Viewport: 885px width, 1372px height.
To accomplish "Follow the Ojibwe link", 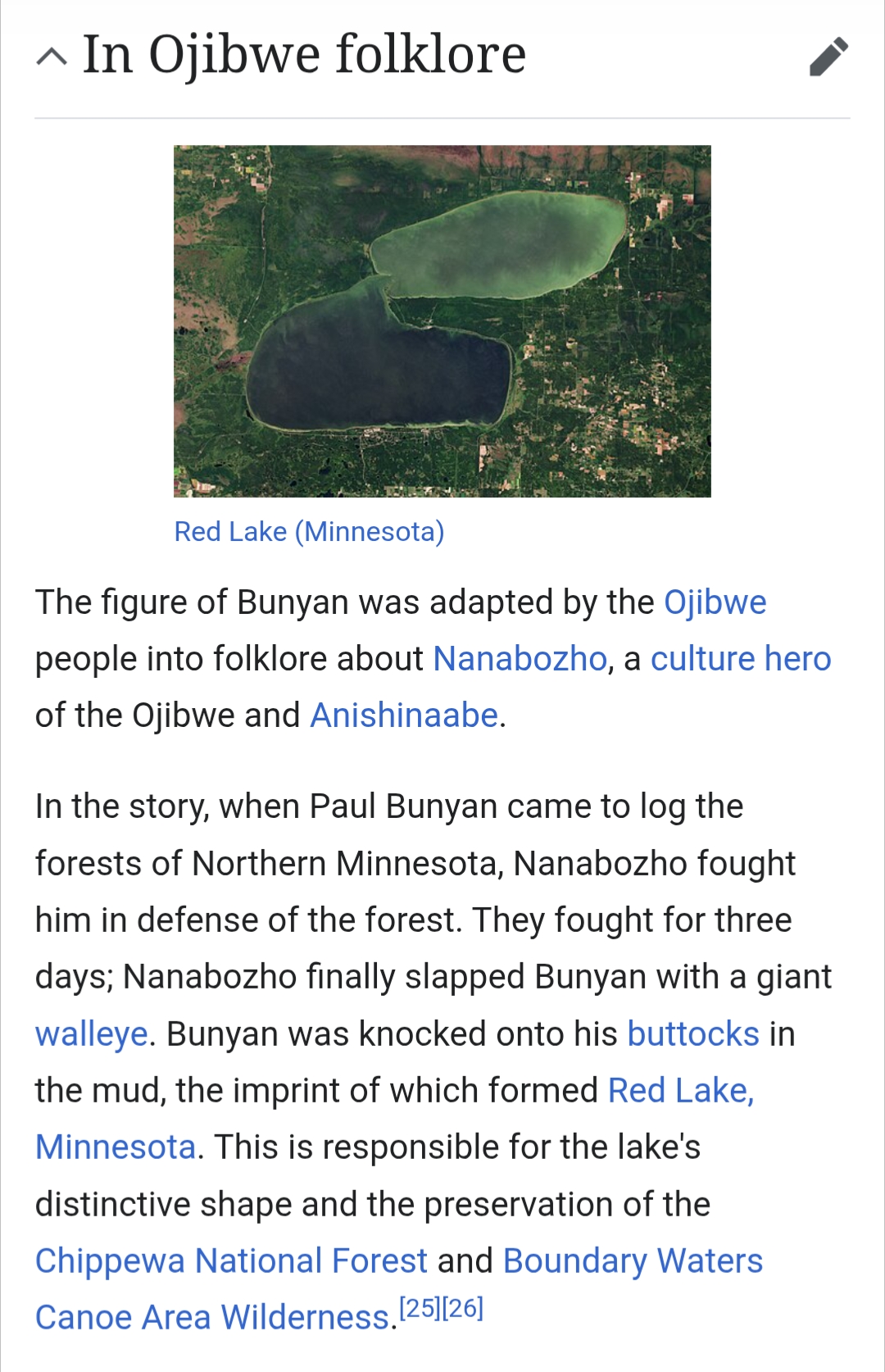I will 715,602.
